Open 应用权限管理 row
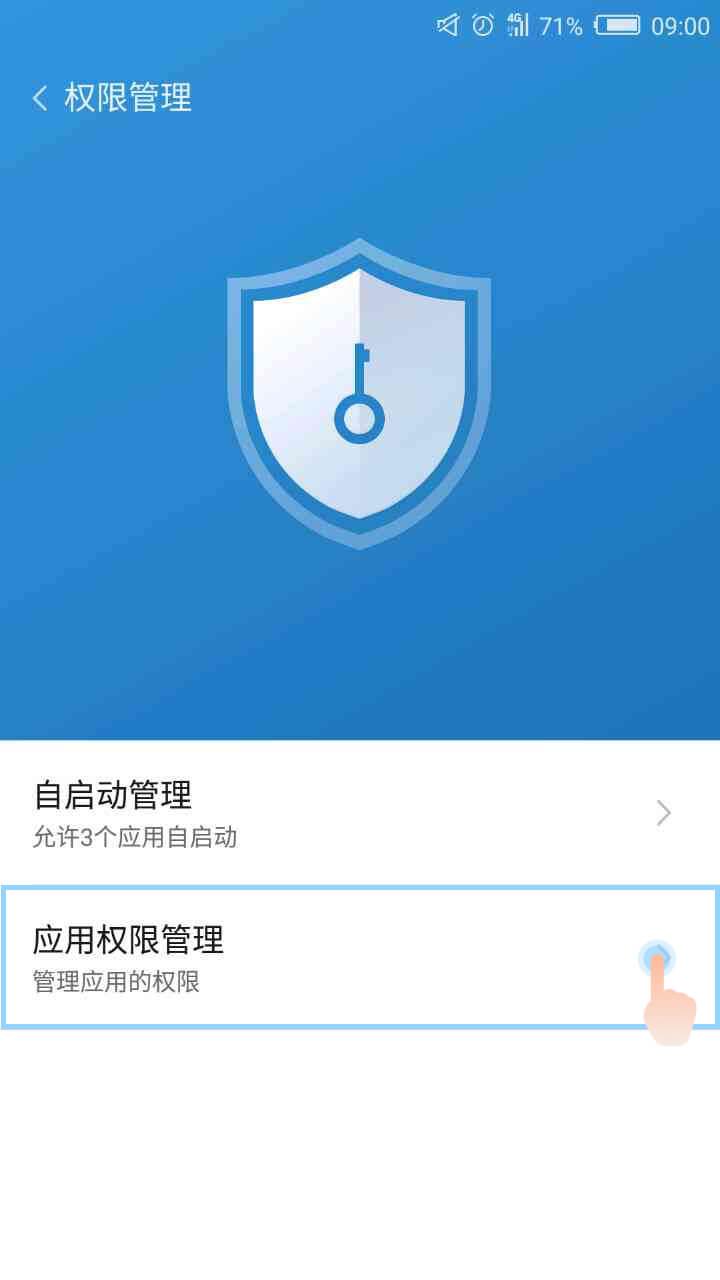Image resolution: width=720 pixels, height=1280 pixels. coord(360,957)
